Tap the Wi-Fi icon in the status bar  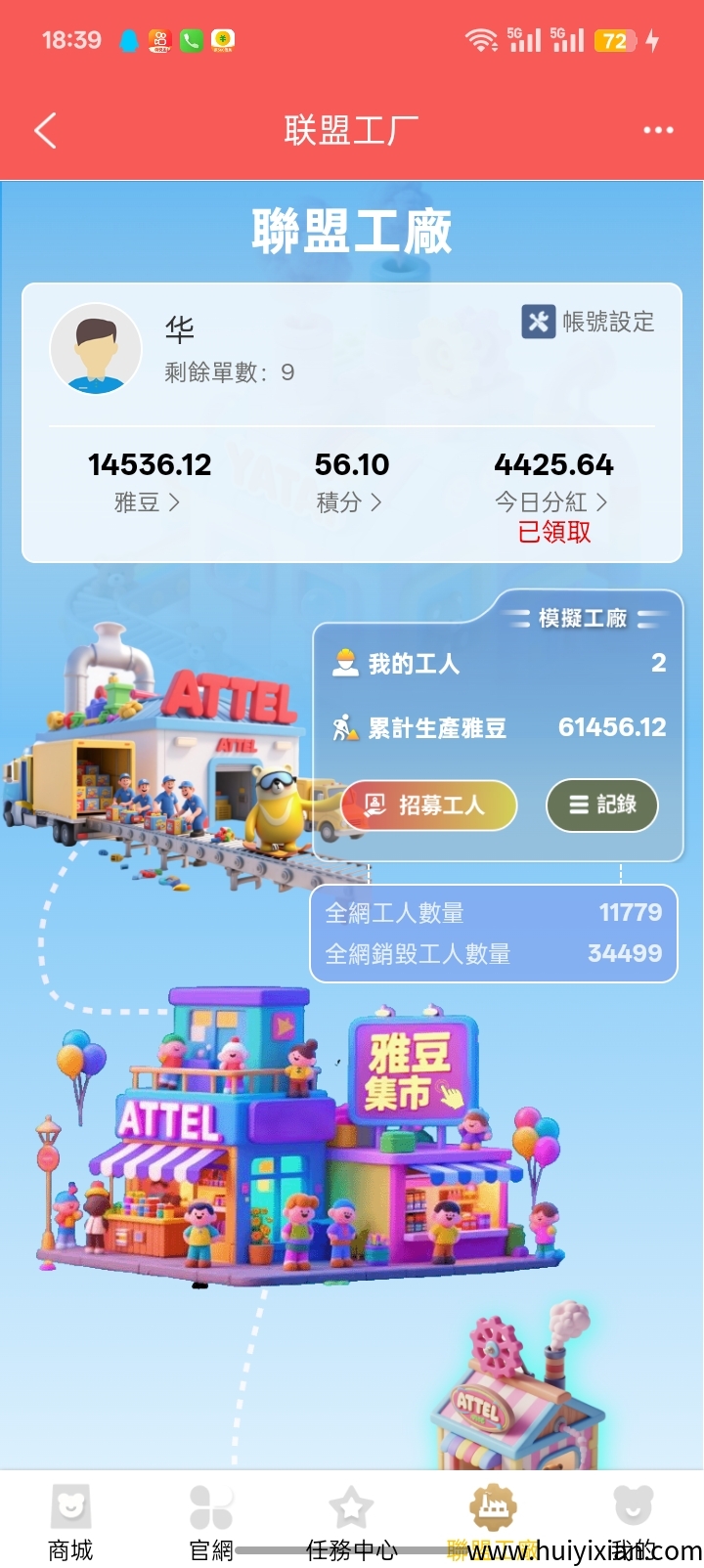pos(479,40)
